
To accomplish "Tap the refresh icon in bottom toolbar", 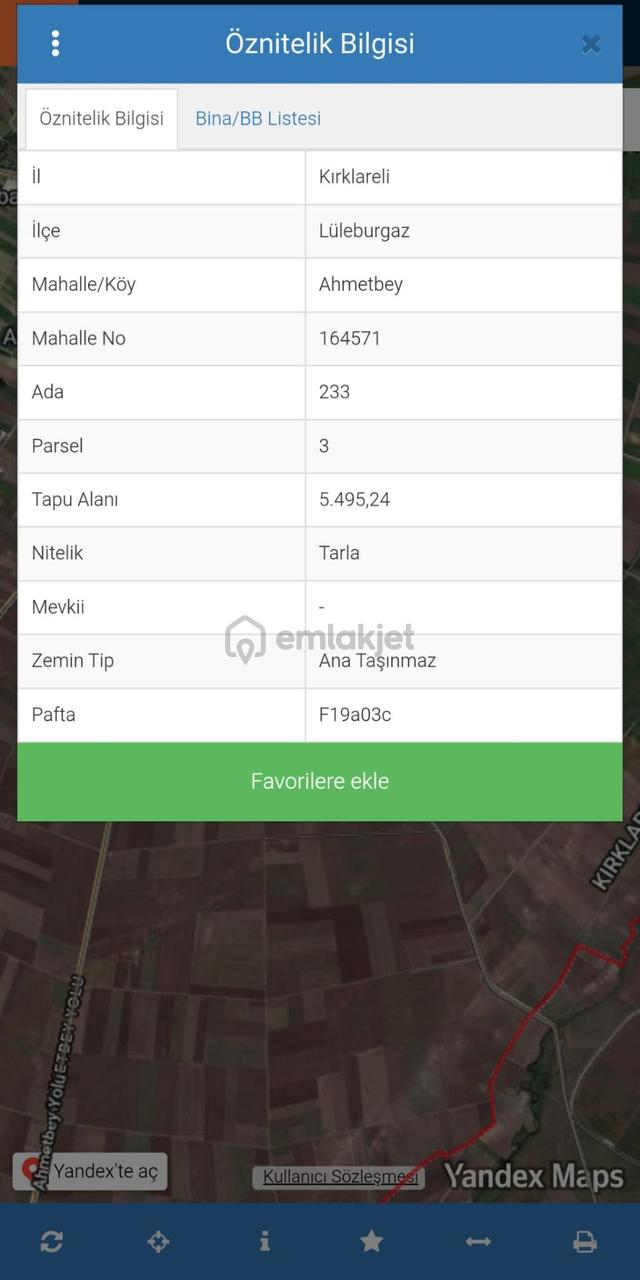I will point(52,1241).
